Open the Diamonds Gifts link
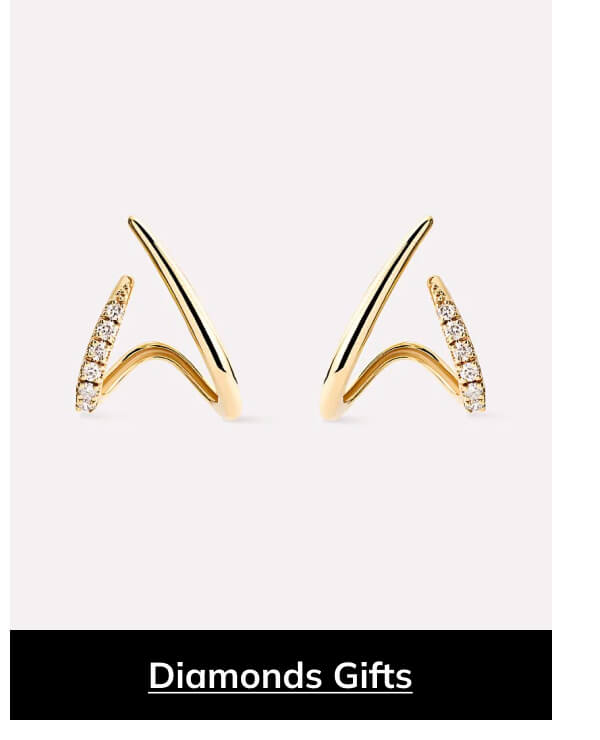Screen dimensions: 600x740 pos(280,676)
